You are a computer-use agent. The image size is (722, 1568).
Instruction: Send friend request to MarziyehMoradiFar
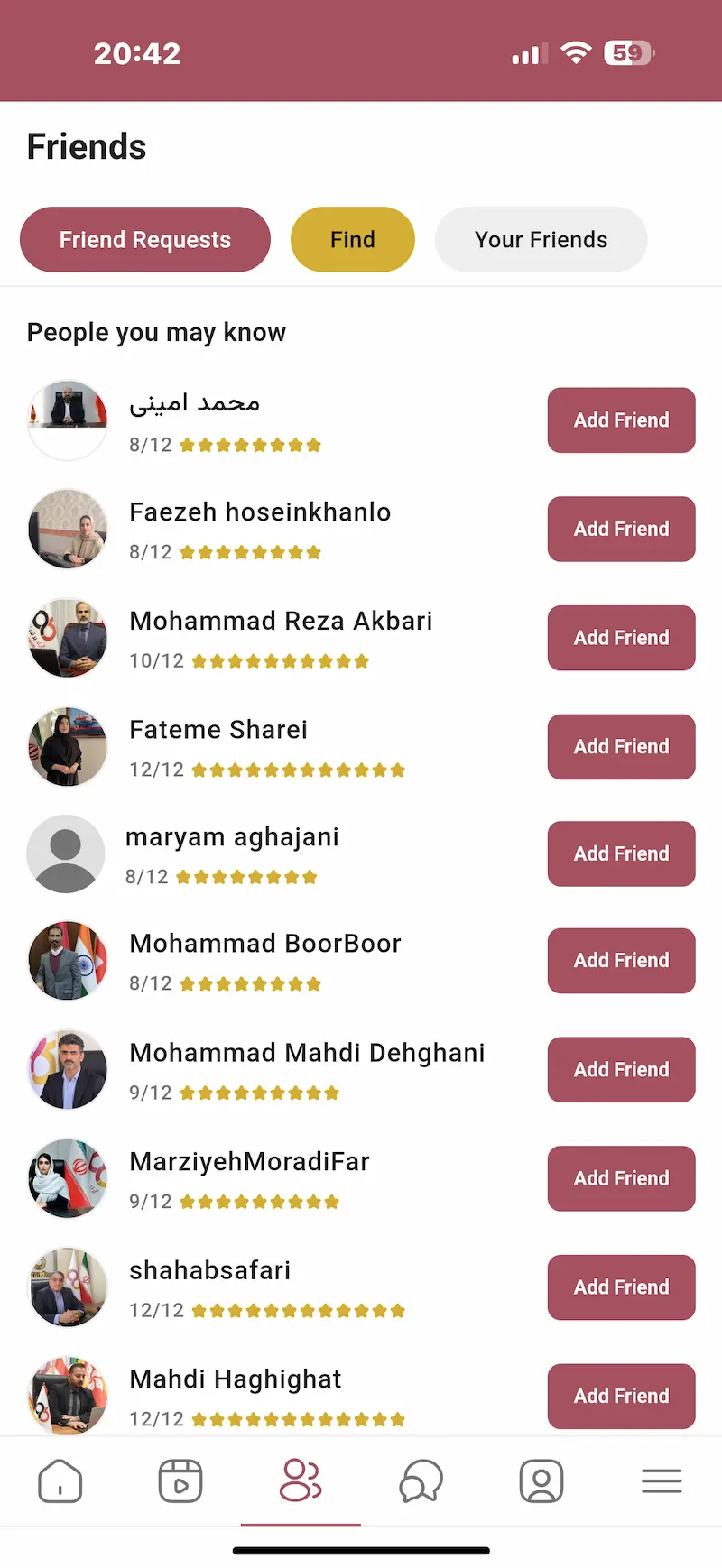pyautogui.click(x=621, y=1178)
